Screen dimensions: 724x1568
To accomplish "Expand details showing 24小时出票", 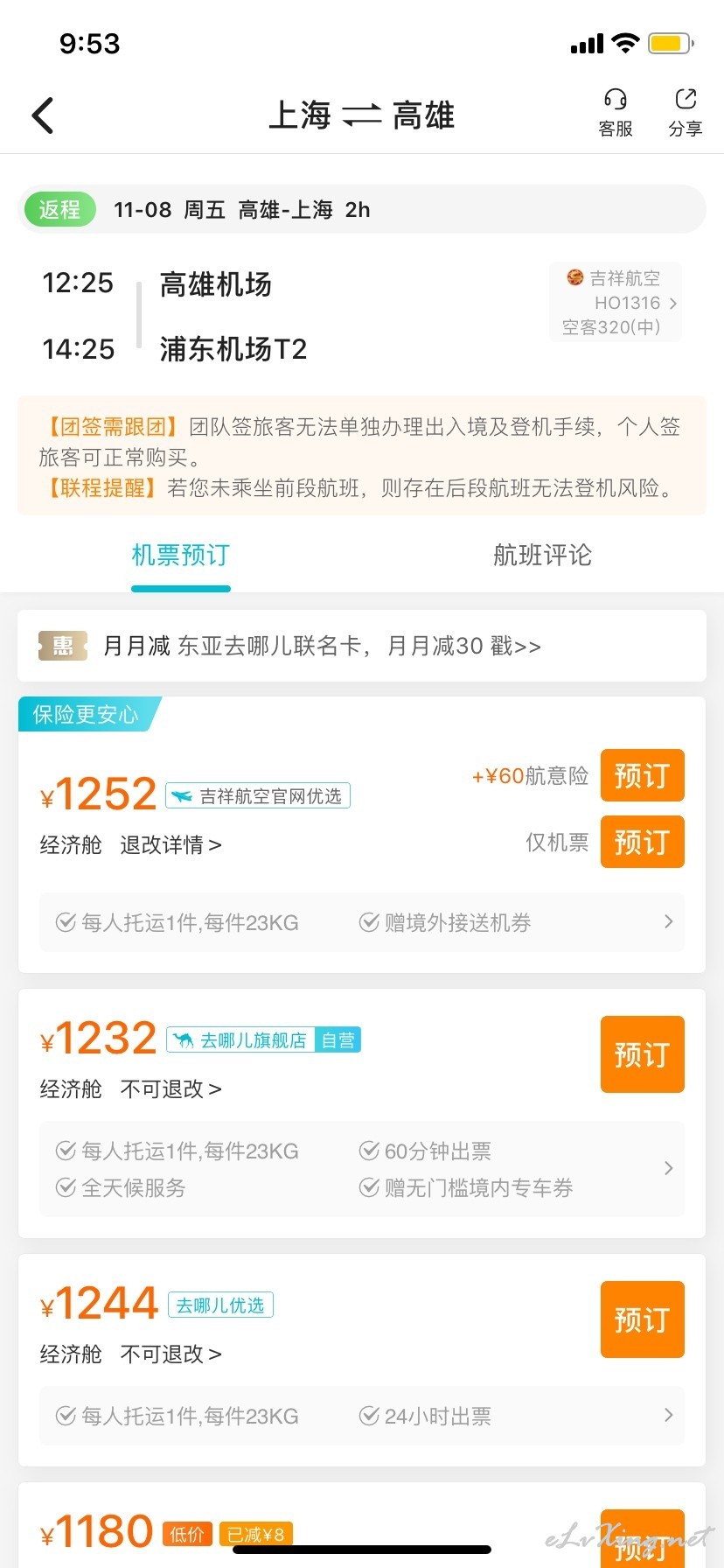I will (x=362, y=1416).
